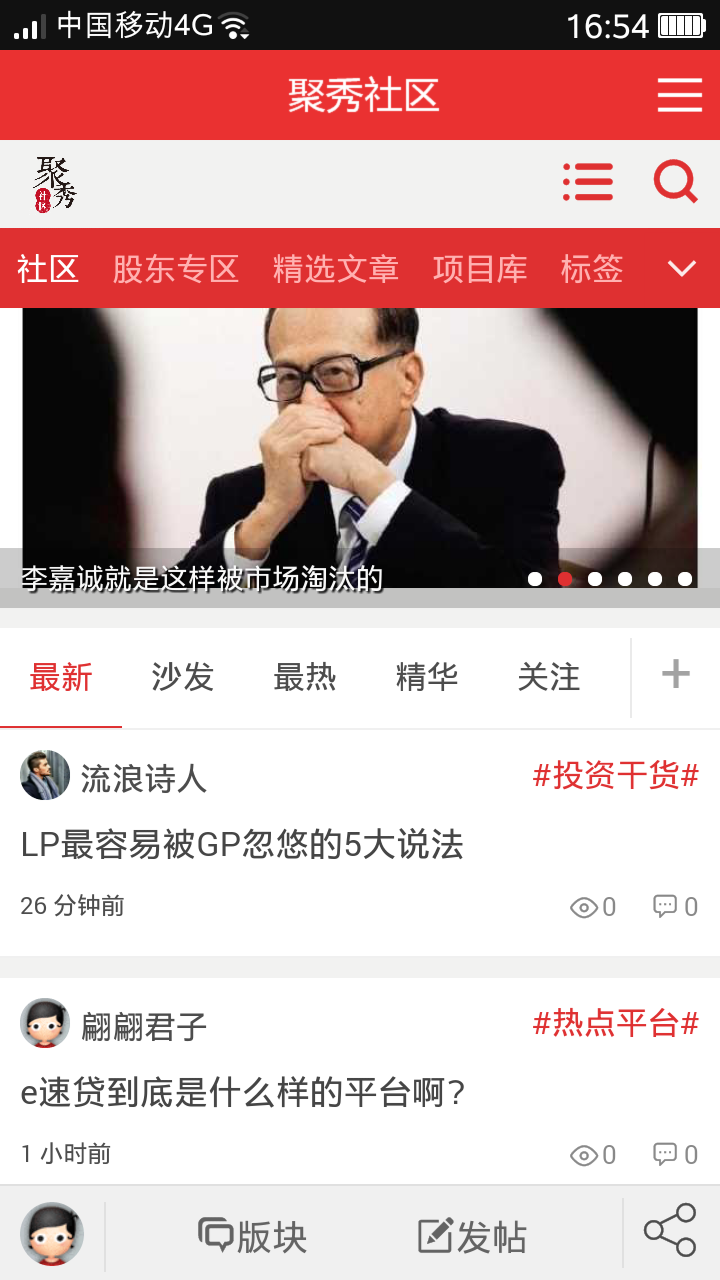Open the 项目库 tab

(480, 269)
